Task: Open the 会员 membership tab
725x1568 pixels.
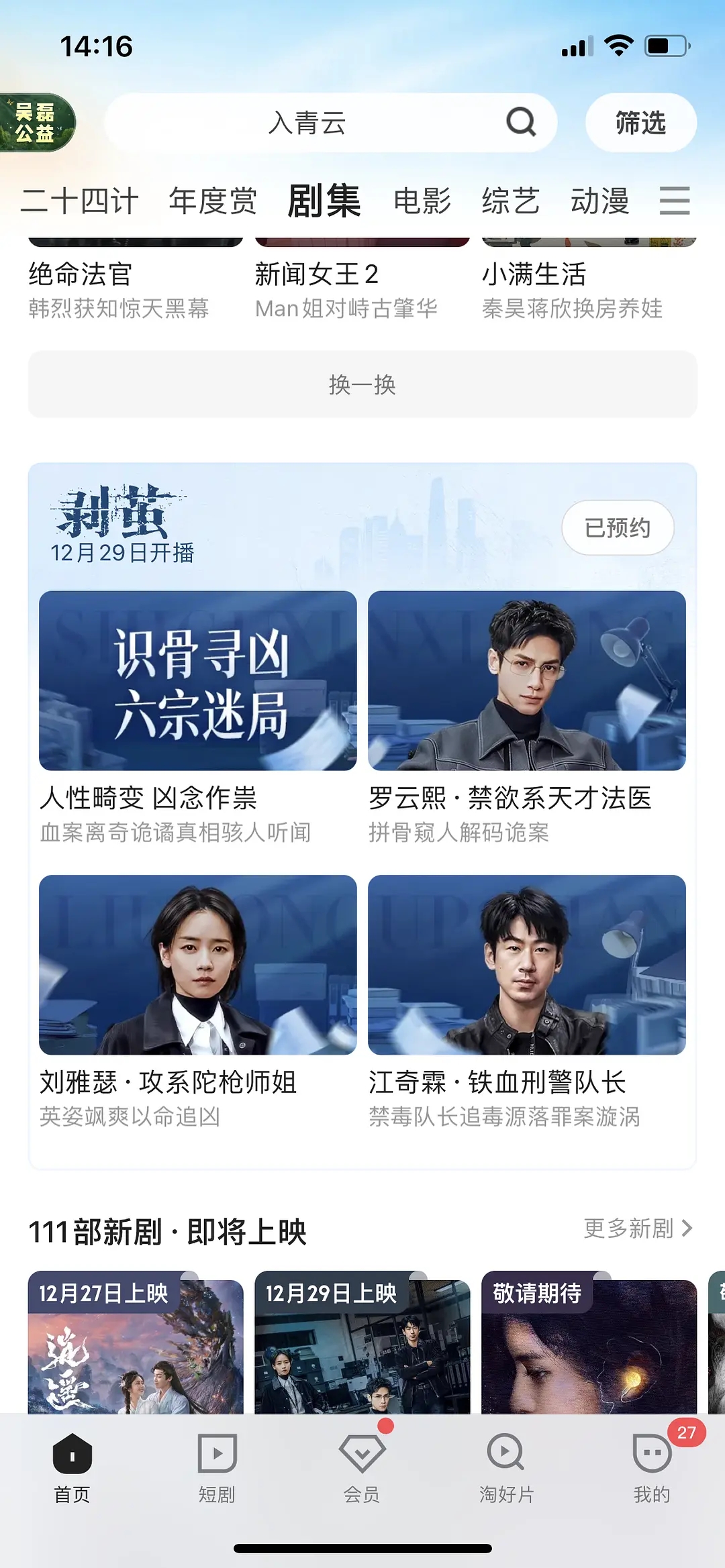Action: [x=362, y=1467]
